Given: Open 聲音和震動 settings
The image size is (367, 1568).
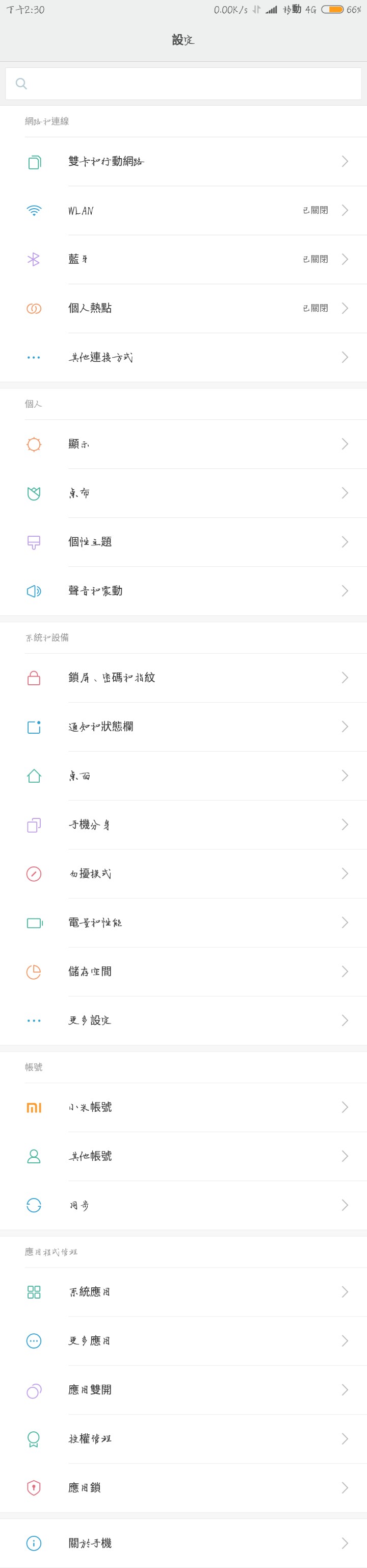Looking at the screenshot, I should click(183, 591).
